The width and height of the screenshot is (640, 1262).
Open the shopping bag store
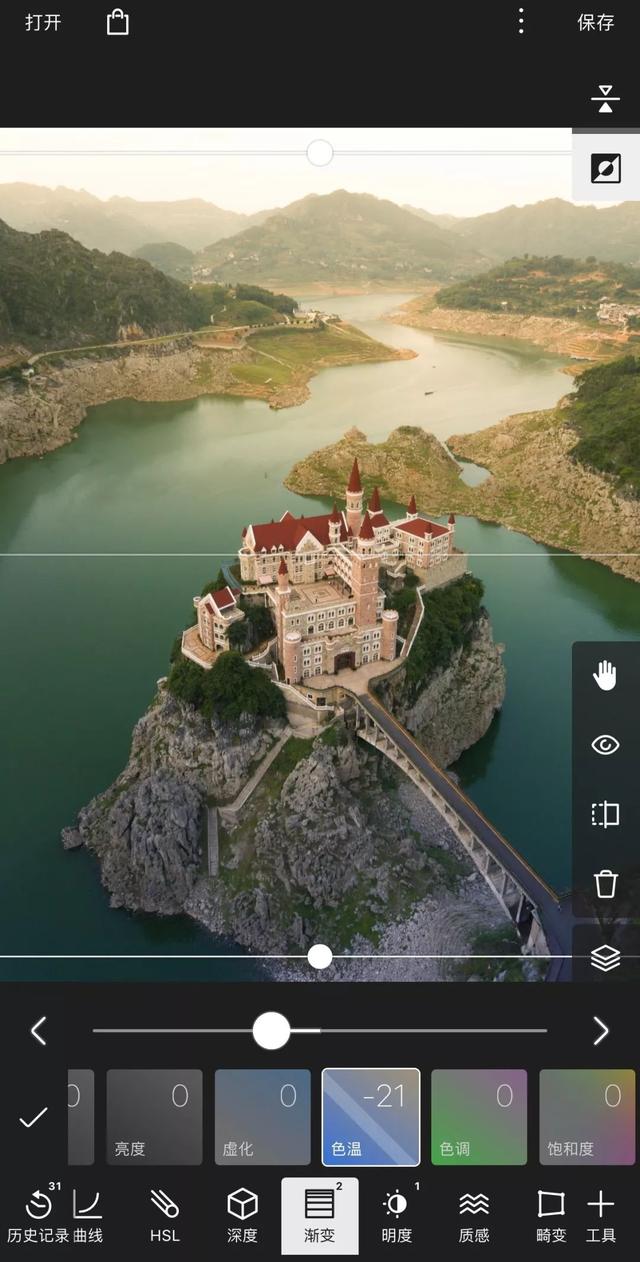pos(118,22)
